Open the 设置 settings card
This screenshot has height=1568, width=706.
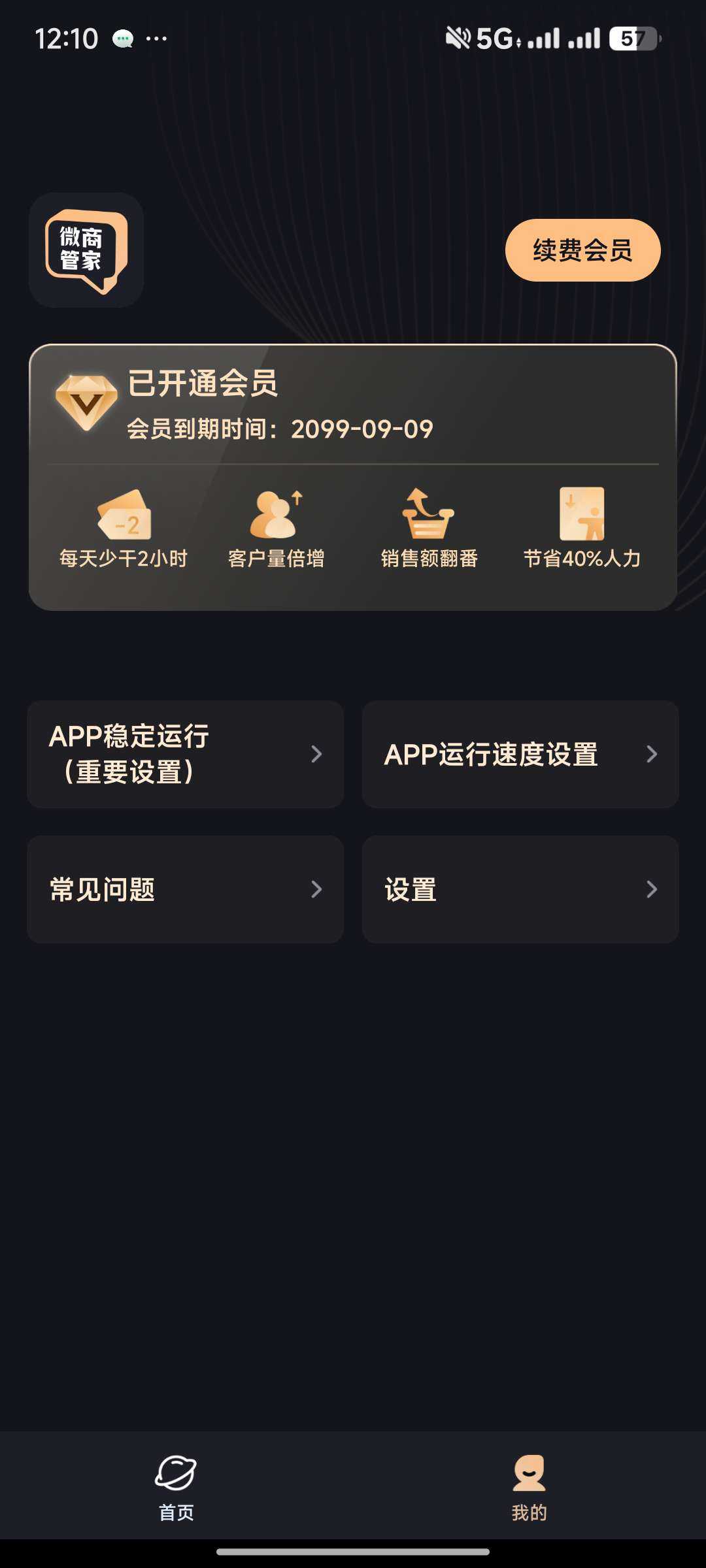tap(521, 889)
